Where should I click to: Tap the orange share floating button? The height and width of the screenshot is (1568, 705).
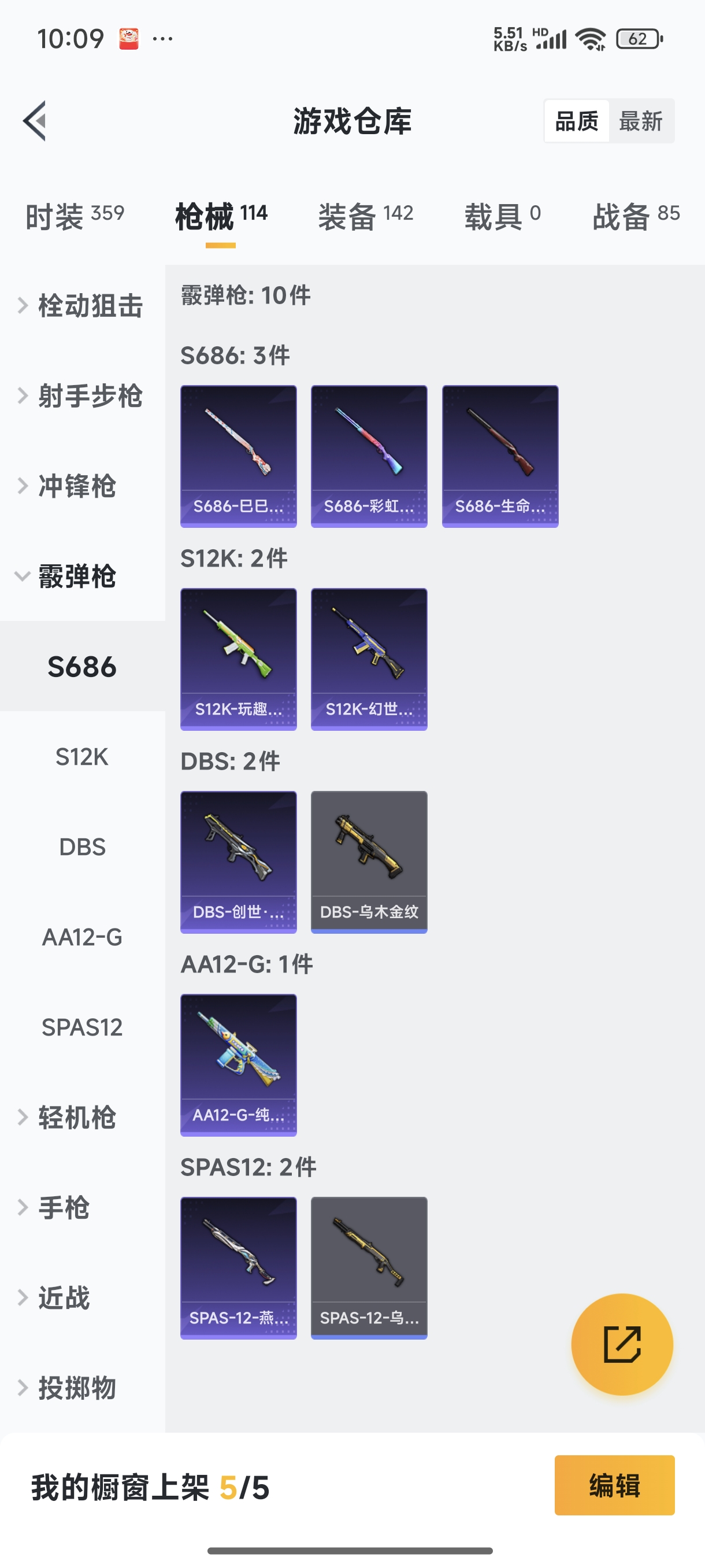click(622, 1344)
